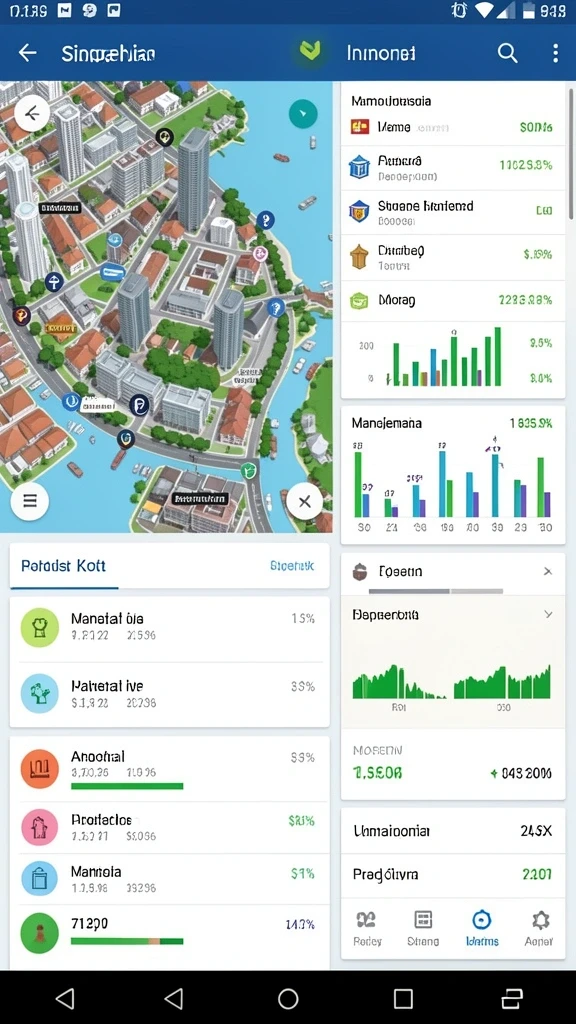Select the Patadst Kott tab

click(63, 566)
